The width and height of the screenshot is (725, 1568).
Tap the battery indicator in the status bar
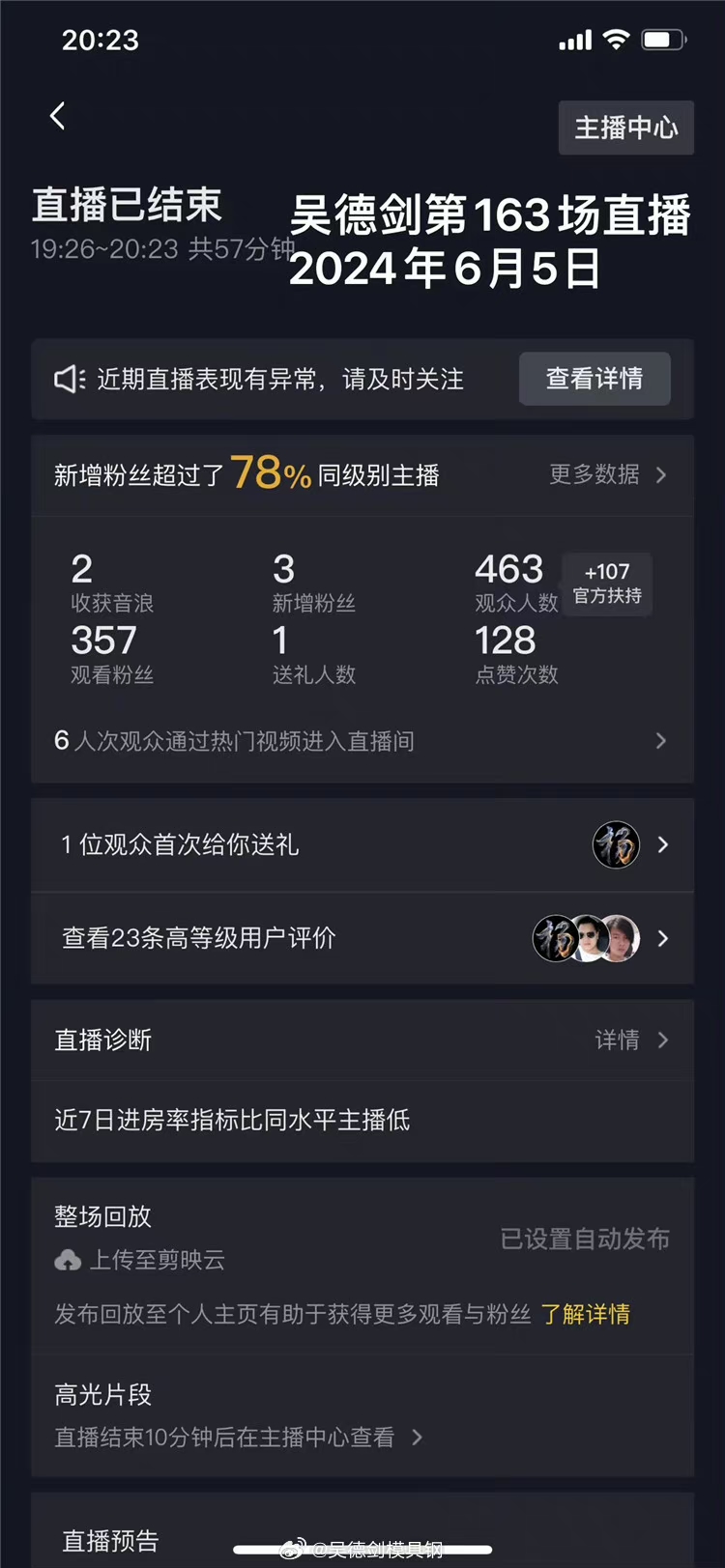[663, 39]
